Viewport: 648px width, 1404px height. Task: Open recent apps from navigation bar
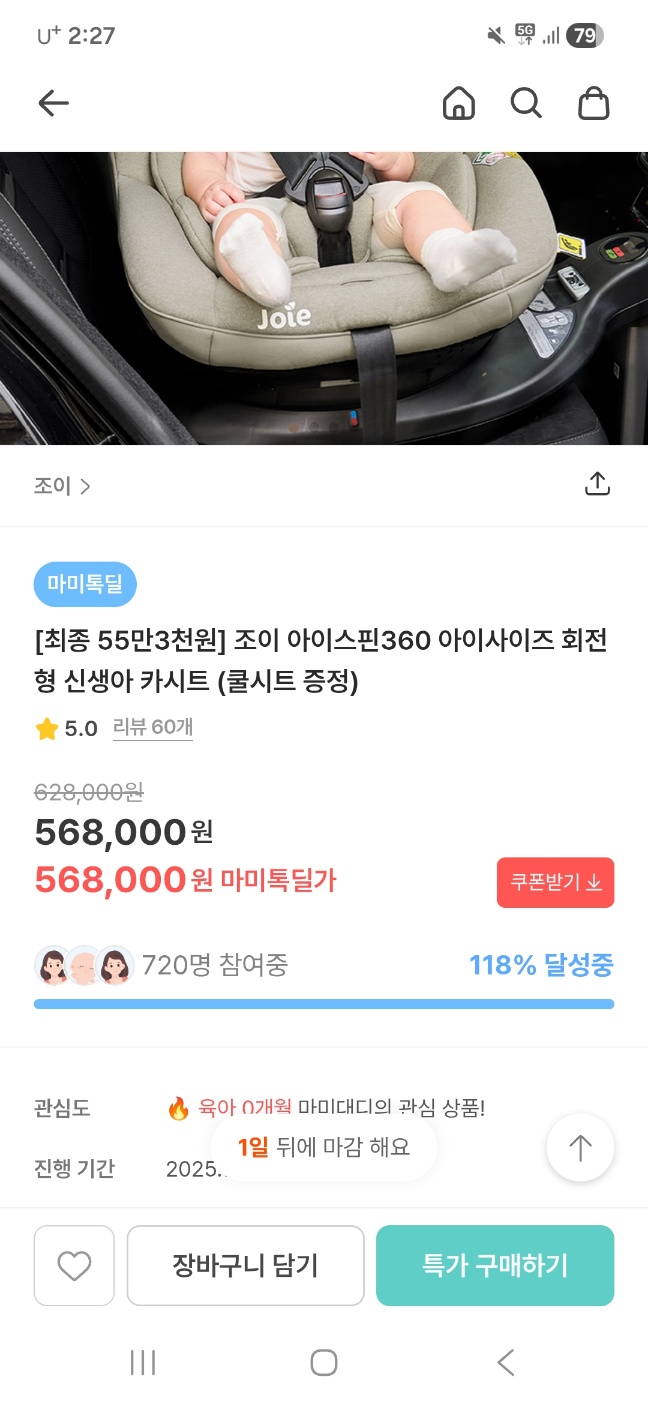(143, 1362)
